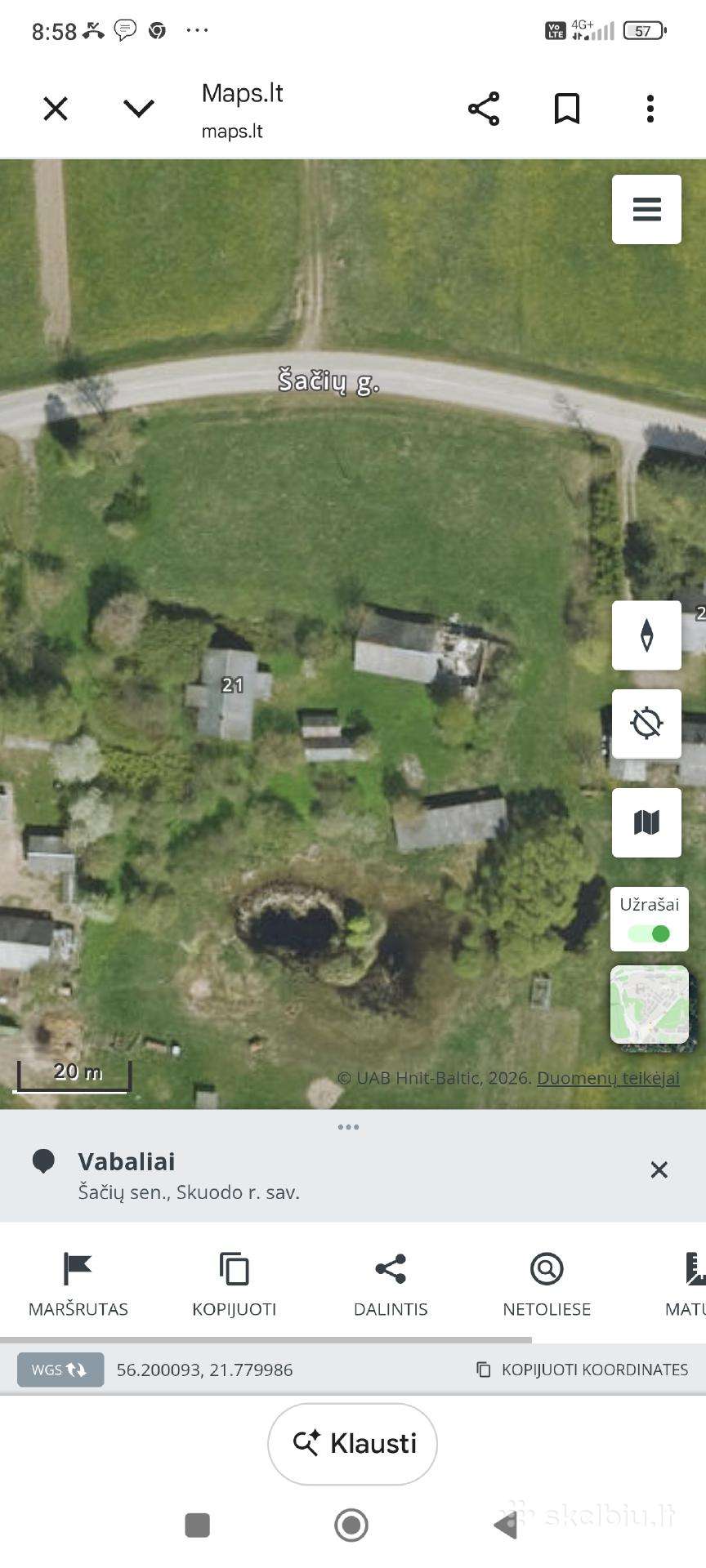706x1568 pixels.
Task: Open the browser's three-dot overflow menu
Action: (650, 109)
